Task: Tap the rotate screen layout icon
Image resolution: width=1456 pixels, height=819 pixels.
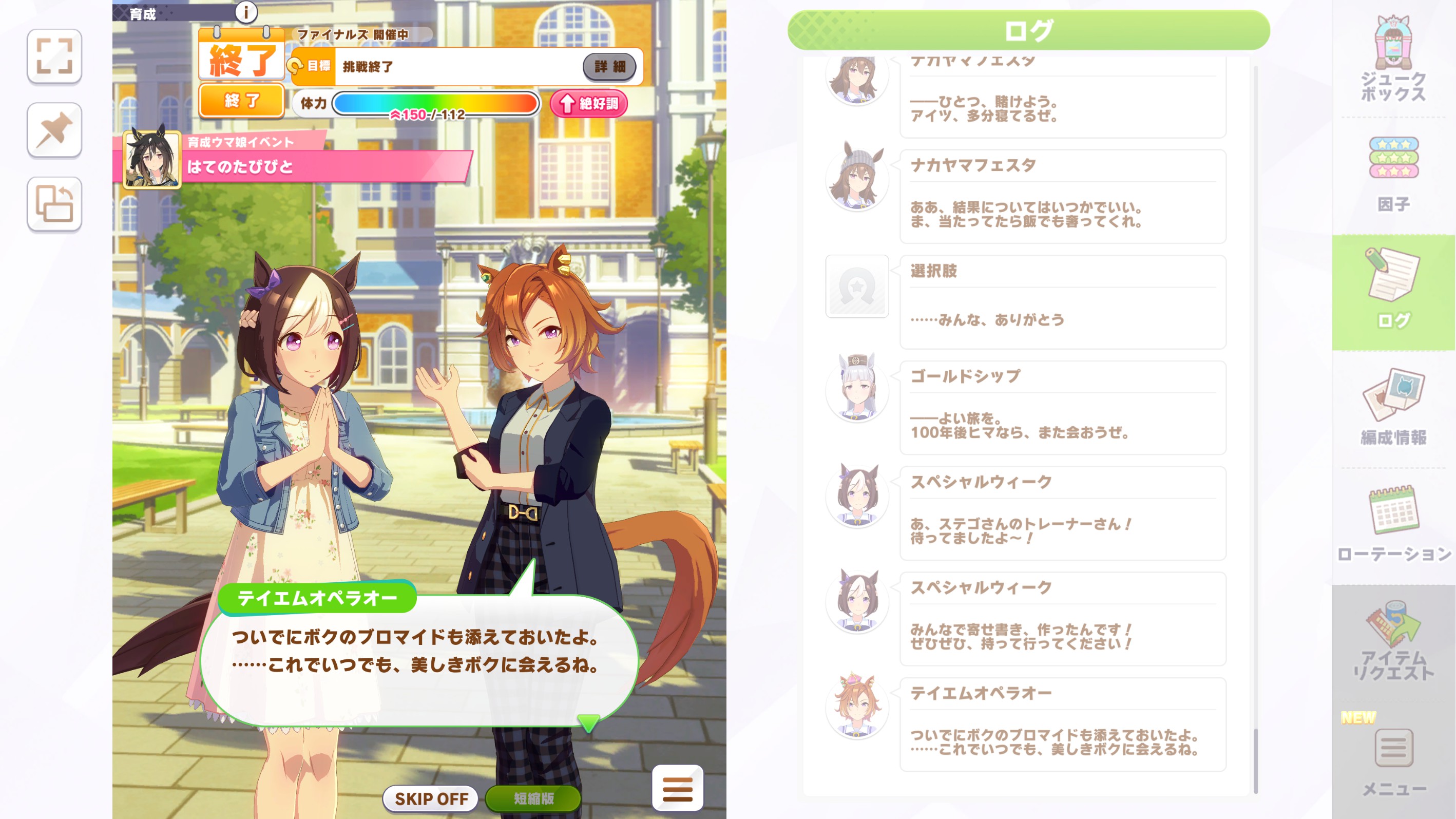Action: pyautogui.click(x=54, y=204)
